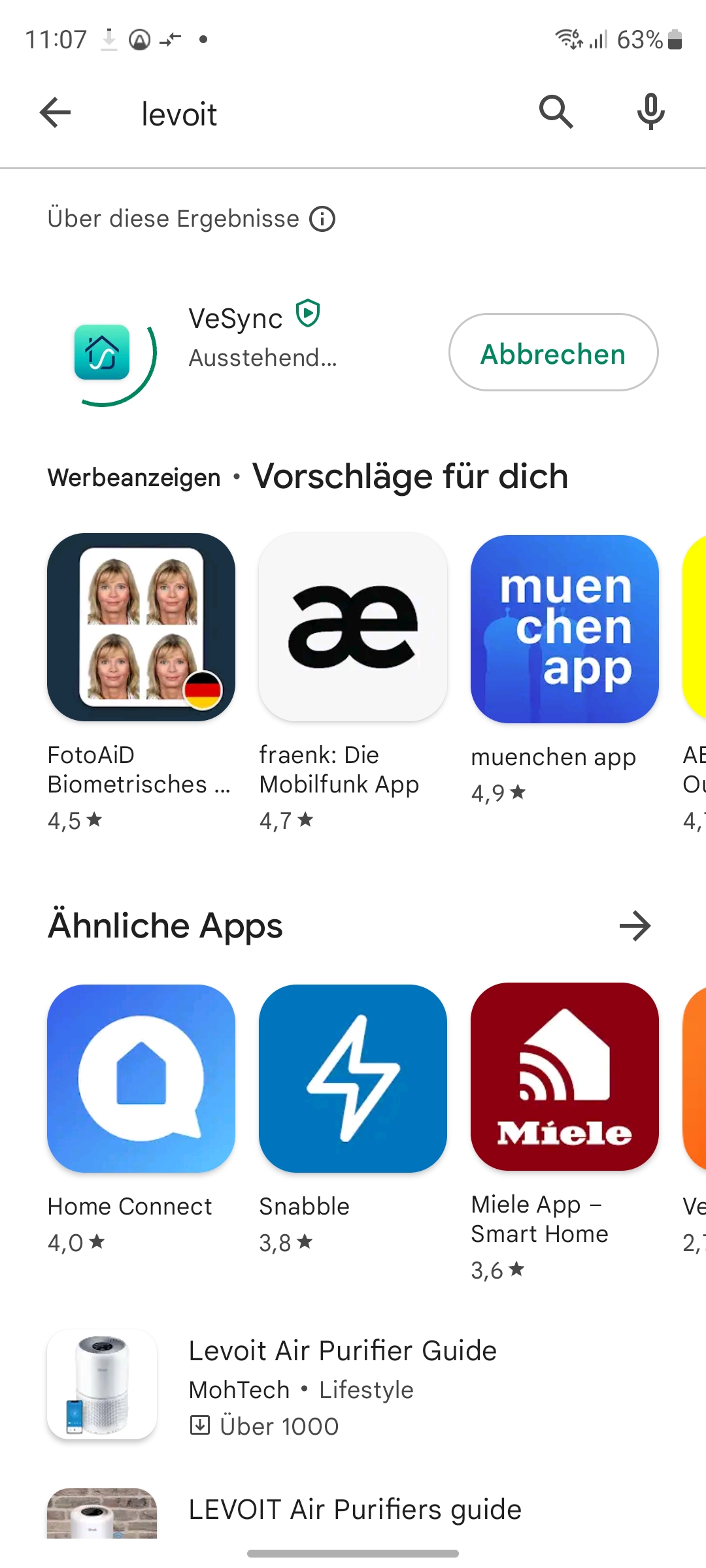
Task: Start voice search with the microphone
Action: 650,112
